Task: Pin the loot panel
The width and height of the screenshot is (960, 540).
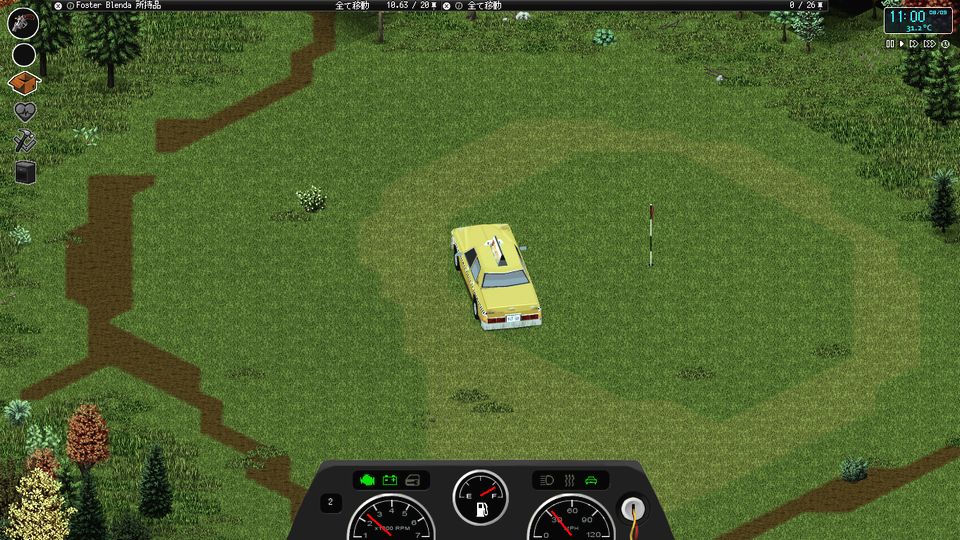Action: pos(822,5)
